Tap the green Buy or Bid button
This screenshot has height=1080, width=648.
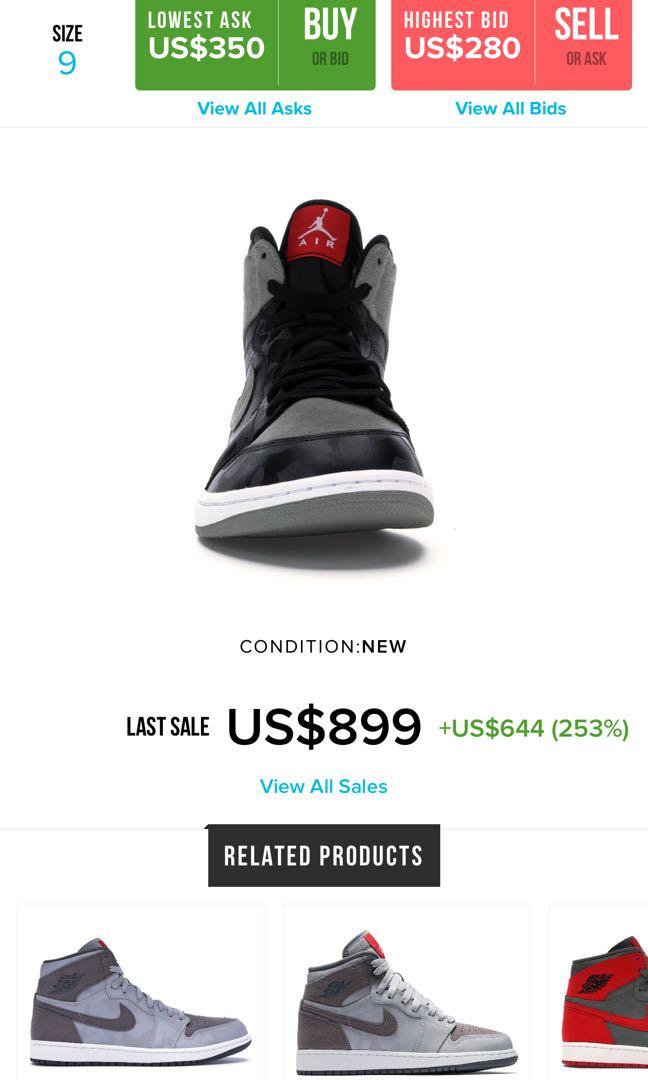[255, 45]
